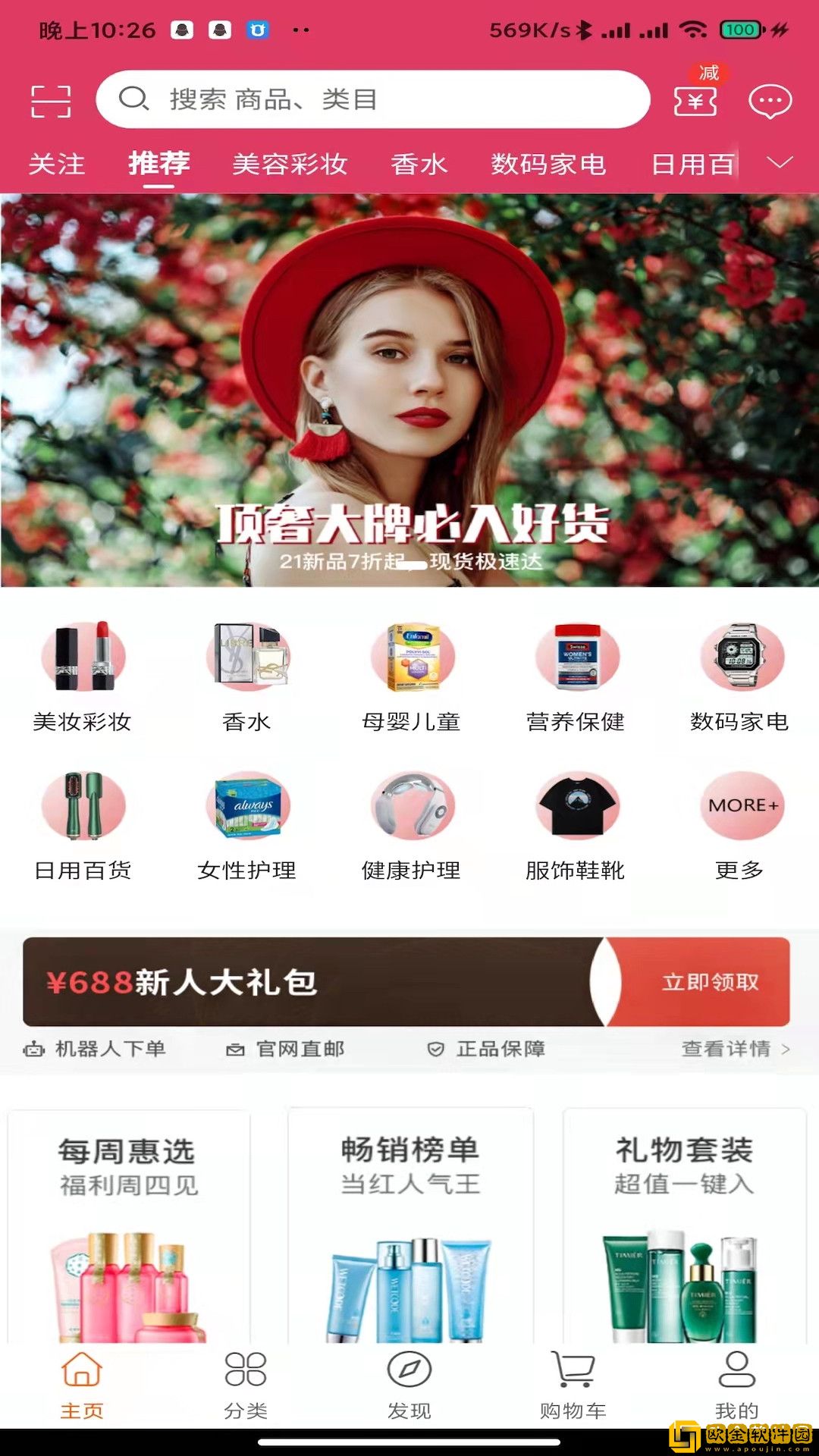This screenshot has height=1456, width=819.
Task: Open the scan code icon
Action: click(x=51, y=101)
